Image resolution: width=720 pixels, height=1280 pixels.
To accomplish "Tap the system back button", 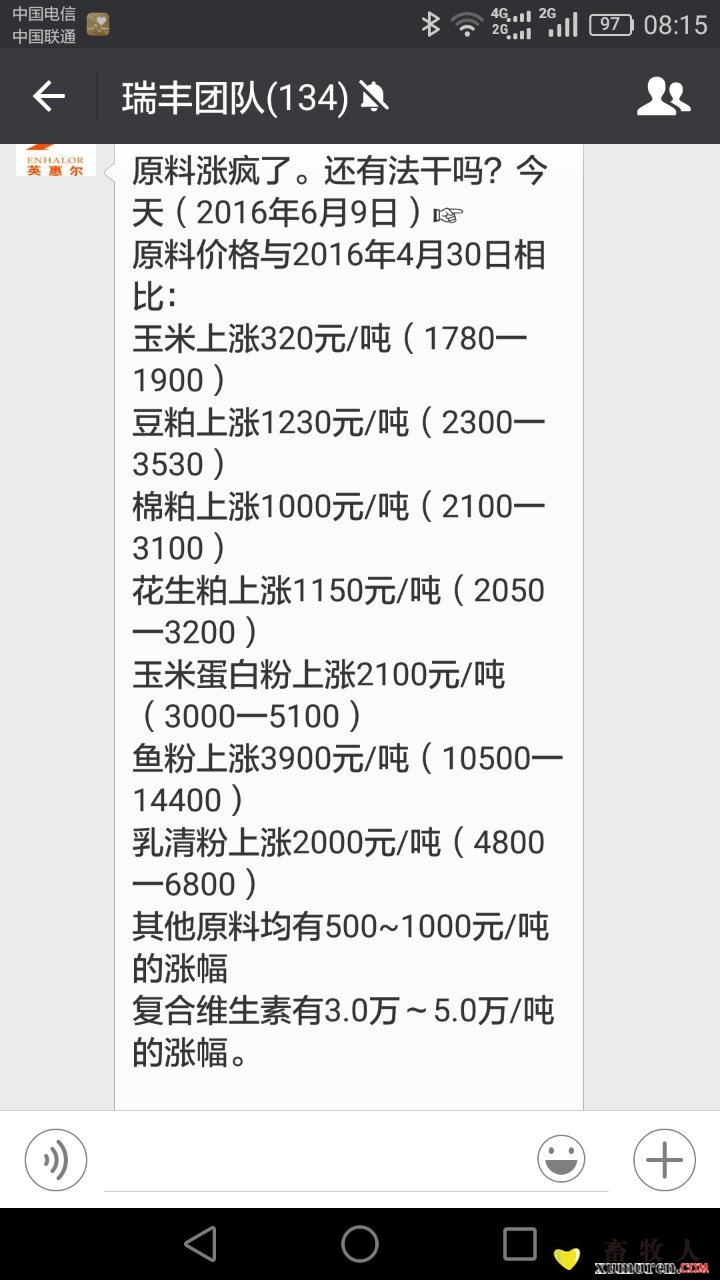I will [200, 1244].
